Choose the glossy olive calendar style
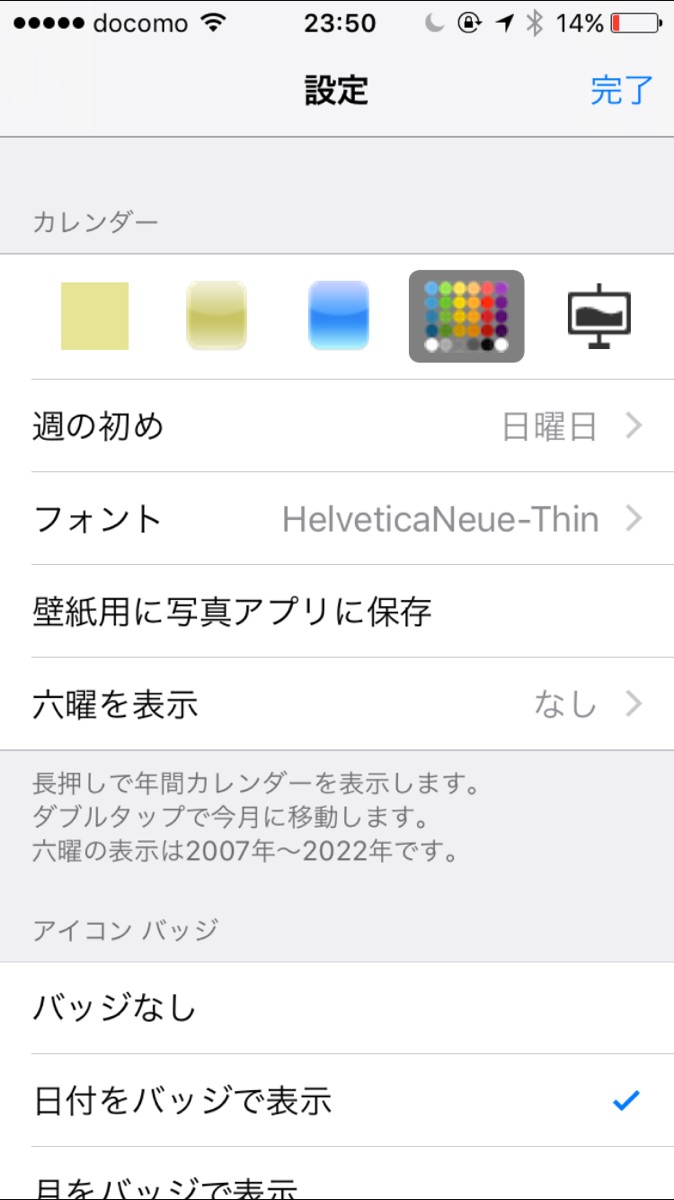The width and height of the screenshot is (674, 1200). tap(216, 316)
